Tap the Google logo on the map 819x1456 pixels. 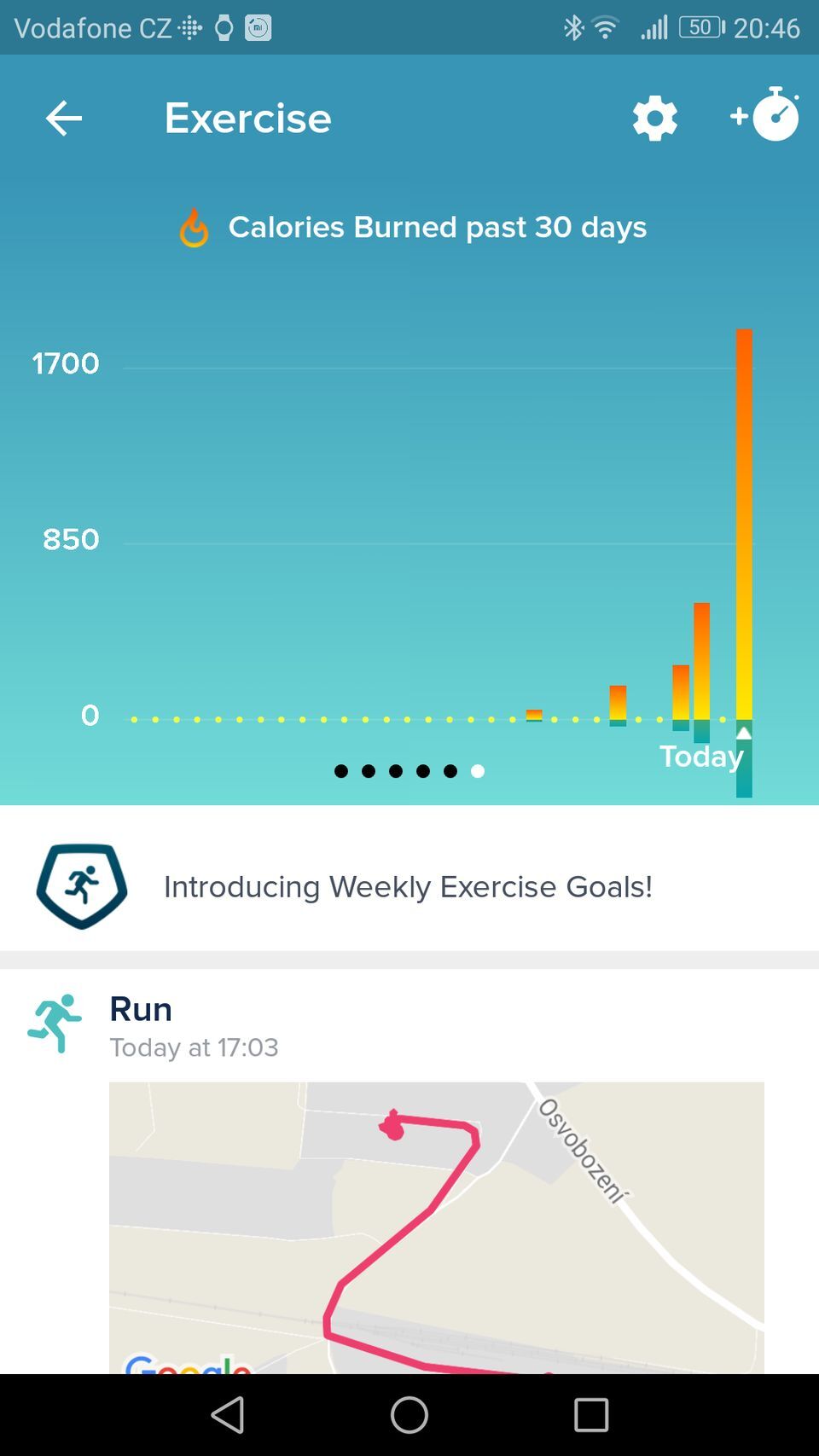[x=186, y=1364]
